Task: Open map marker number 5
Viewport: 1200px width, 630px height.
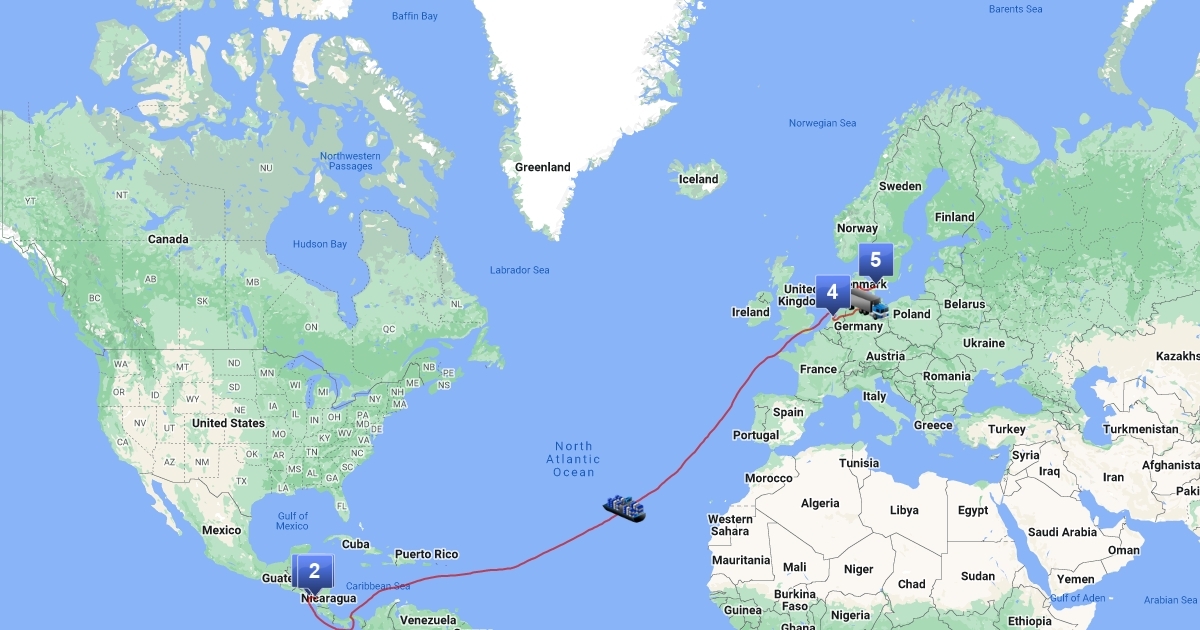Action: (875, 260)
